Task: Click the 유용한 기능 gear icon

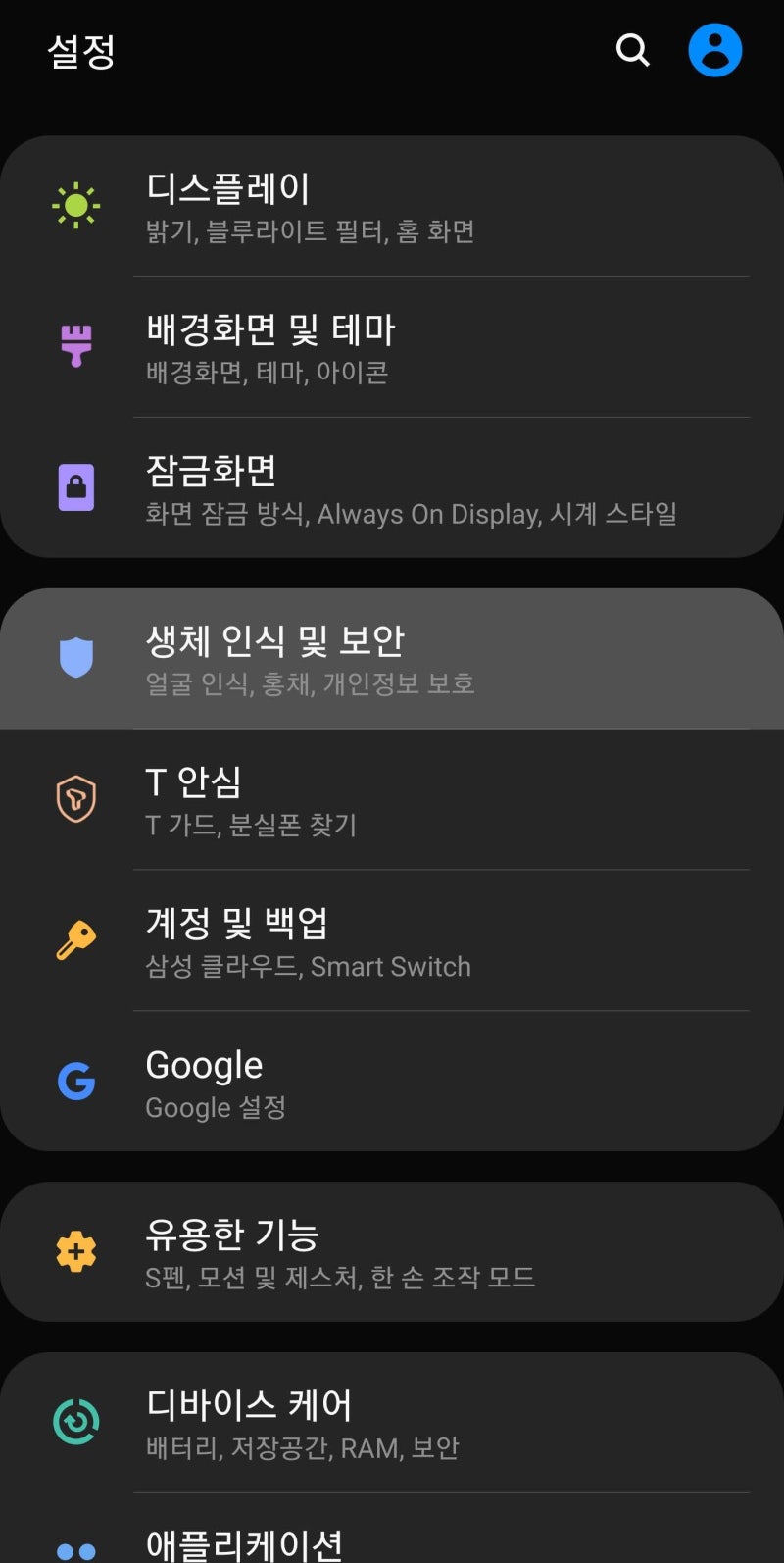Action: click(76, 1250)
